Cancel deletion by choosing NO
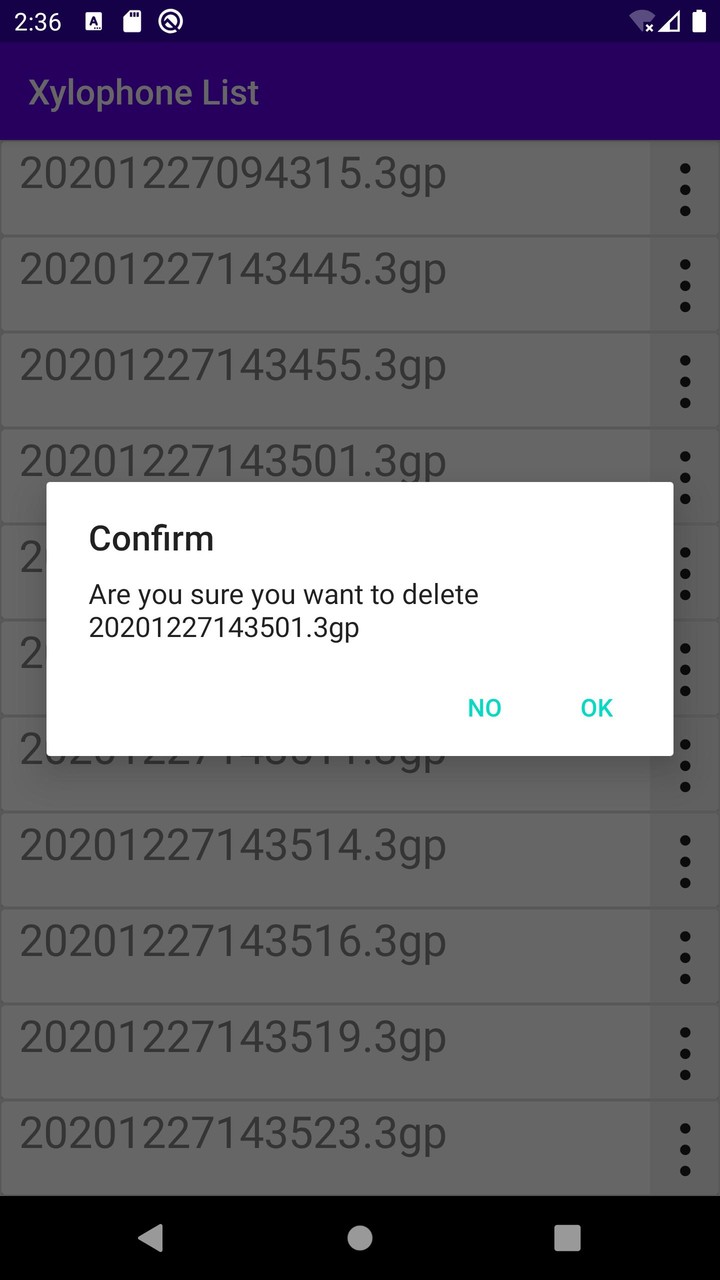The width and height of the screenshot is (720, 1280). 484,708
